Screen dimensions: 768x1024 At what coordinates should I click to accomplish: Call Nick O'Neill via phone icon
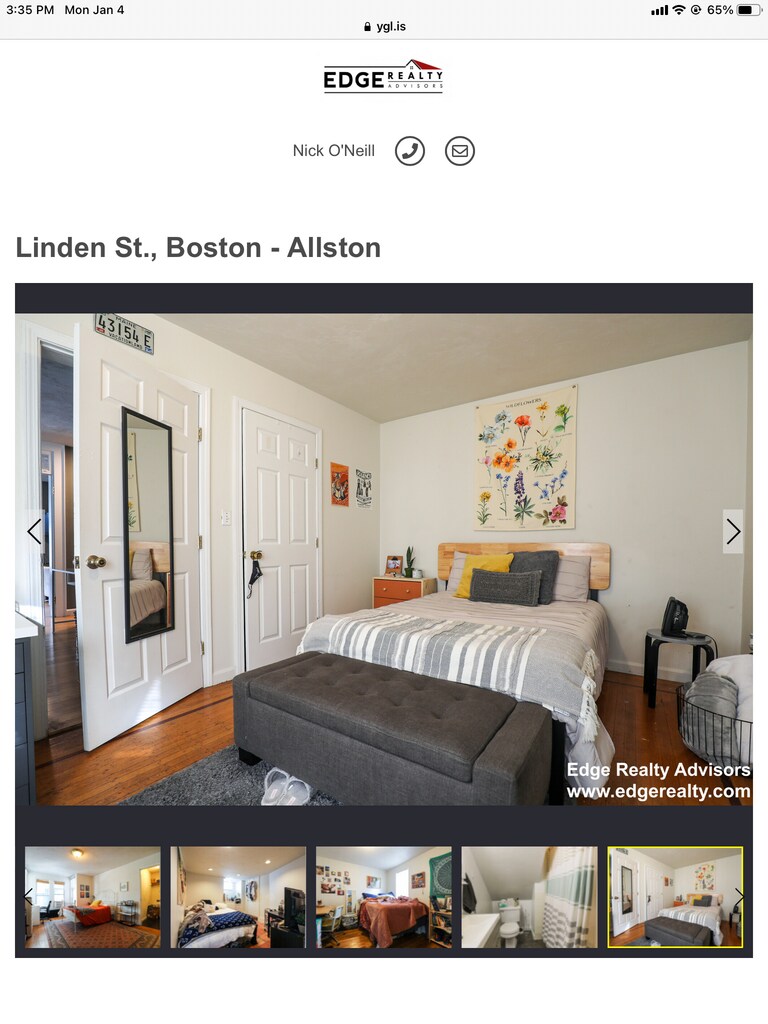[410, 151]
